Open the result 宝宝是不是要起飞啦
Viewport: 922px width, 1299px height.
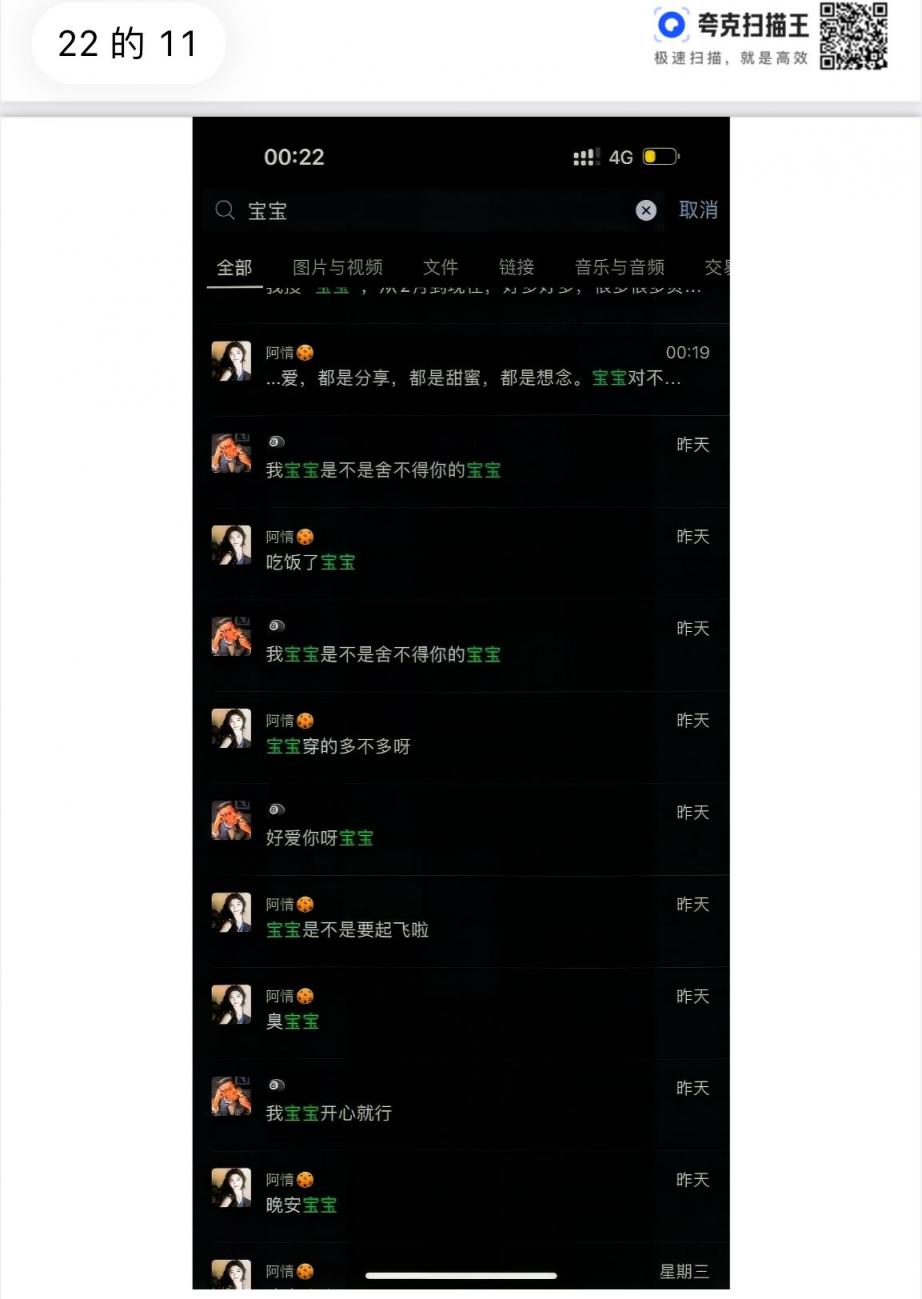461,920
